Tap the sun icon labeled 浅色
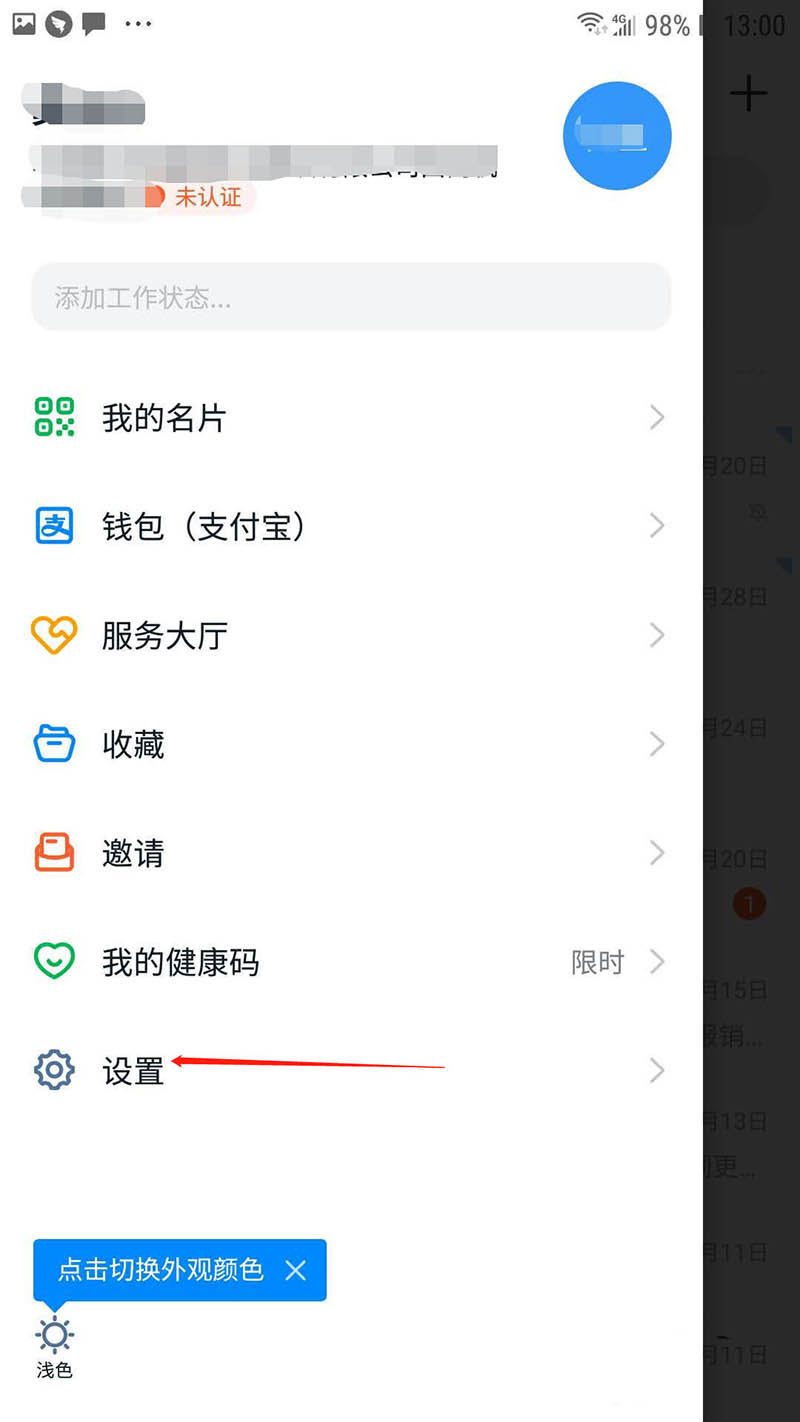This screenshot has height=1422, width=800. click(53, 1334)
